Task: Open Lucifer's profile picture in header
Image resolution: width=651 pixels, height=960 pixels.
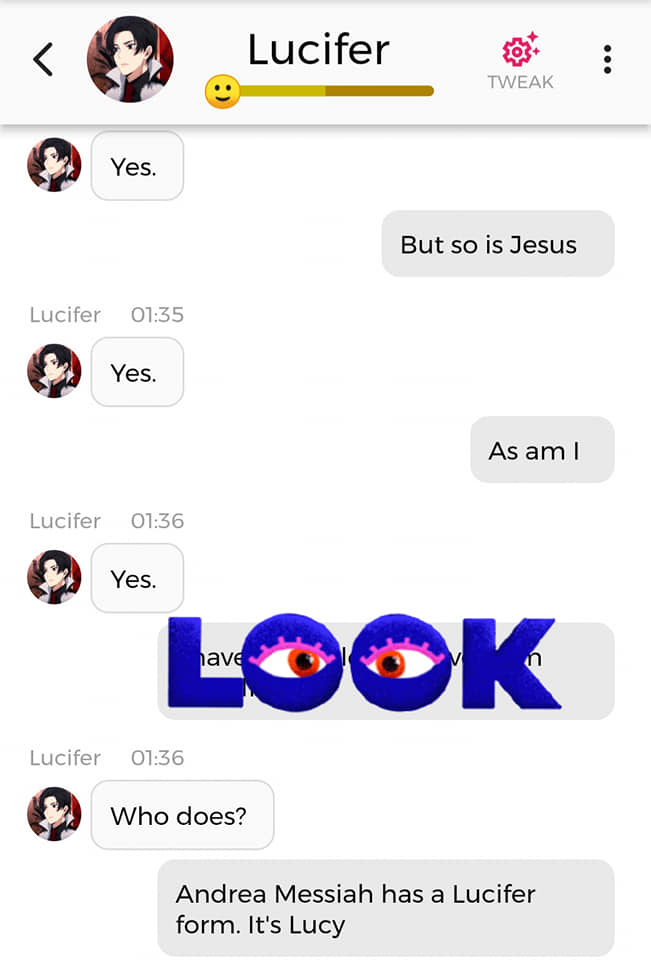Action: coord(131,59)
